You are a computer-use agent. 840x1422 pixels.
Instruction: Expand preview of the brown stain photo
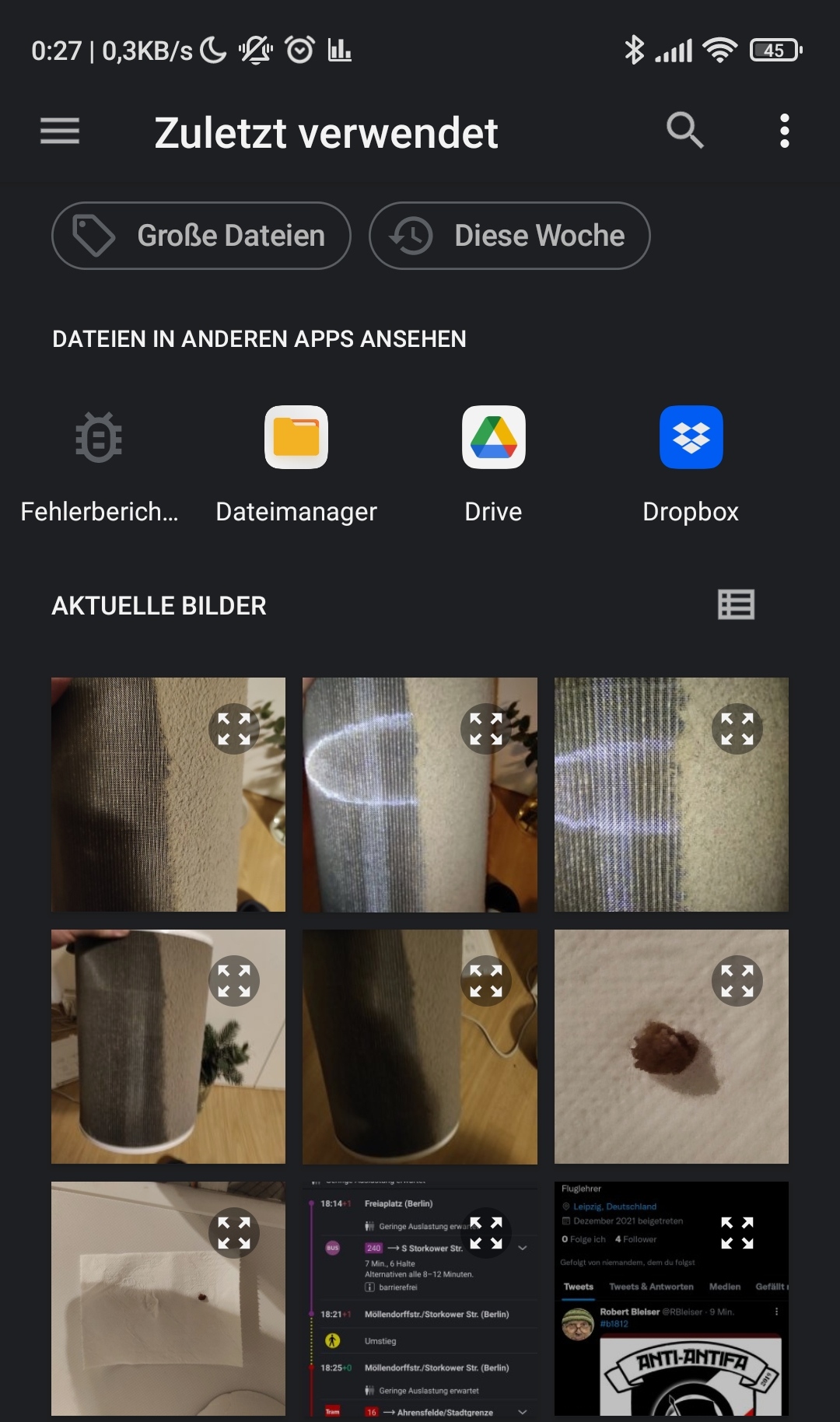click(737, 981)
